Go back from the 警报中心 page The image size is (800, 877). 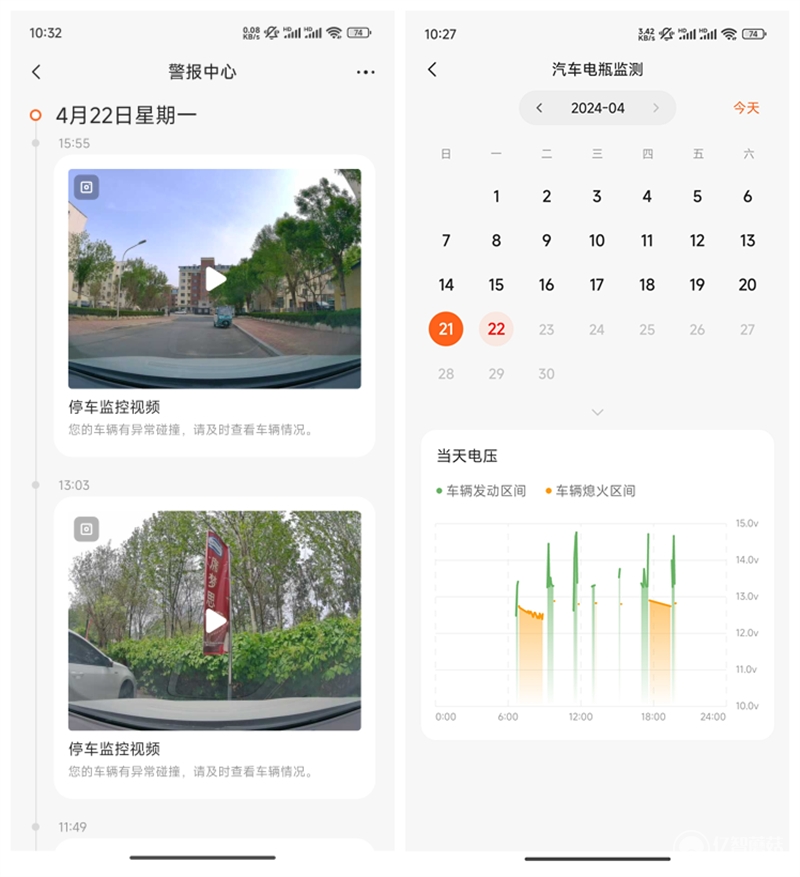(x=37, y=72)
